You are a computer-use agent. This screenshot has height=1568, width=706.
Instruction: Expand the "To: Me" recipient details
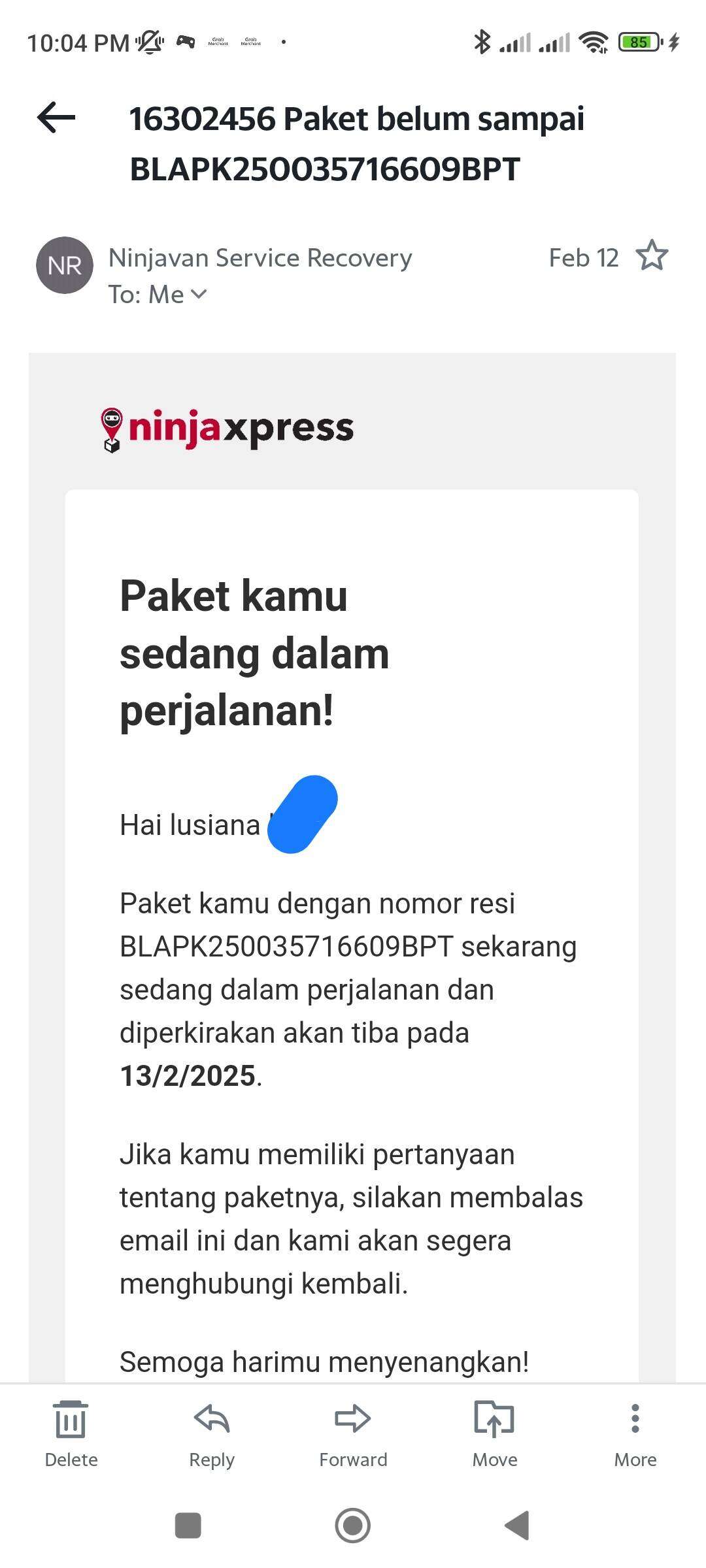[158, 295]
